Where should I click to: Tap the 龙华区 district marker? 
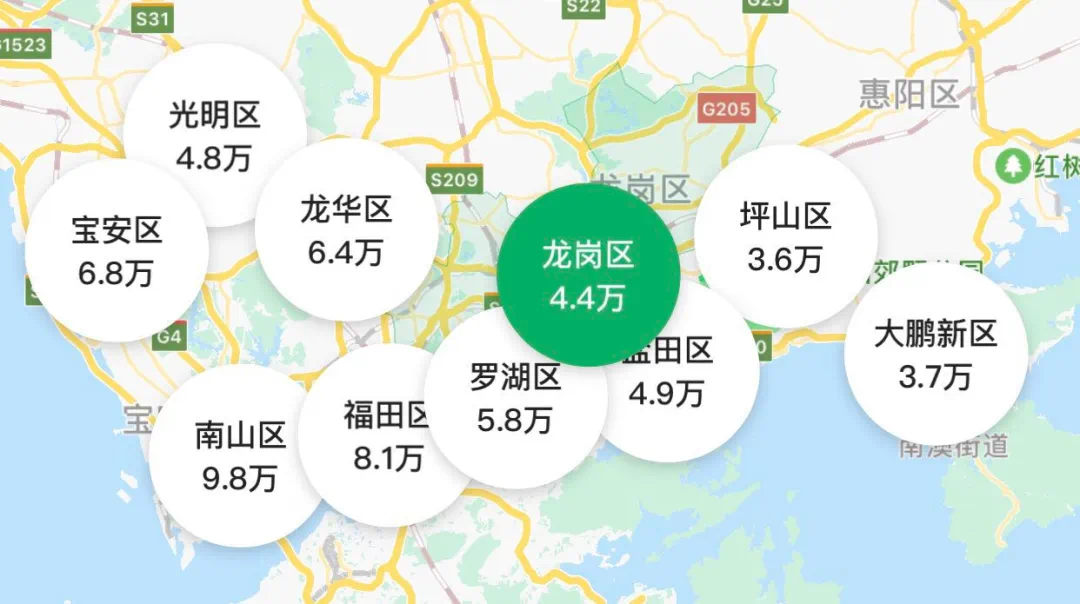345,230
